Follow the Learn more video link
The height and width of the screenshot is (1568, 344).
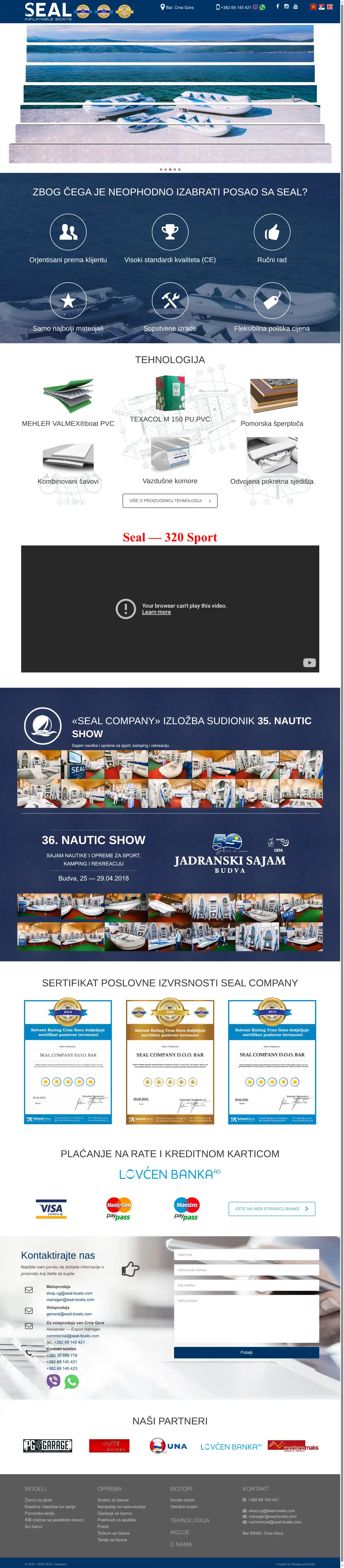click(156, 612)
